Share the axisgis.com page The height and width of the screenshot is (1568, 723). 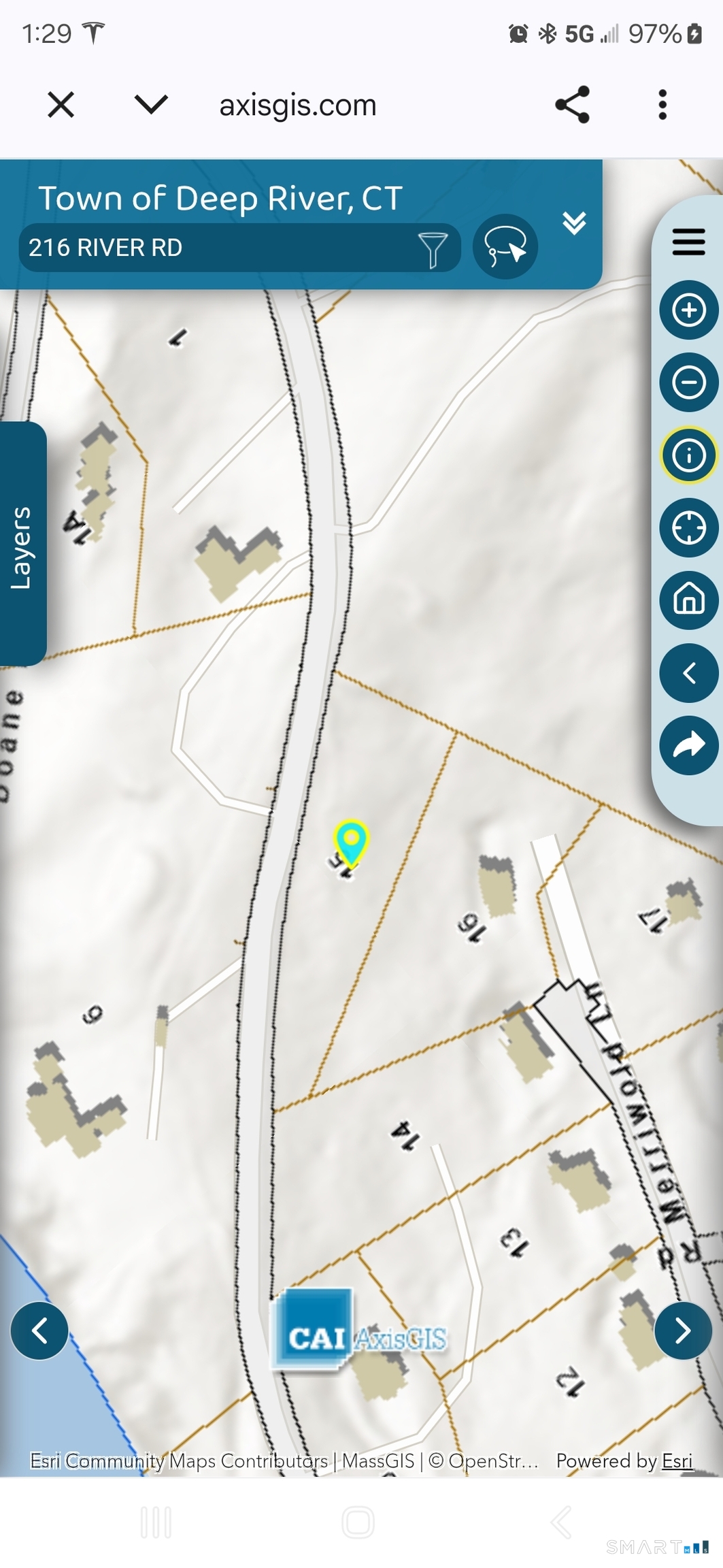point(572,105)
